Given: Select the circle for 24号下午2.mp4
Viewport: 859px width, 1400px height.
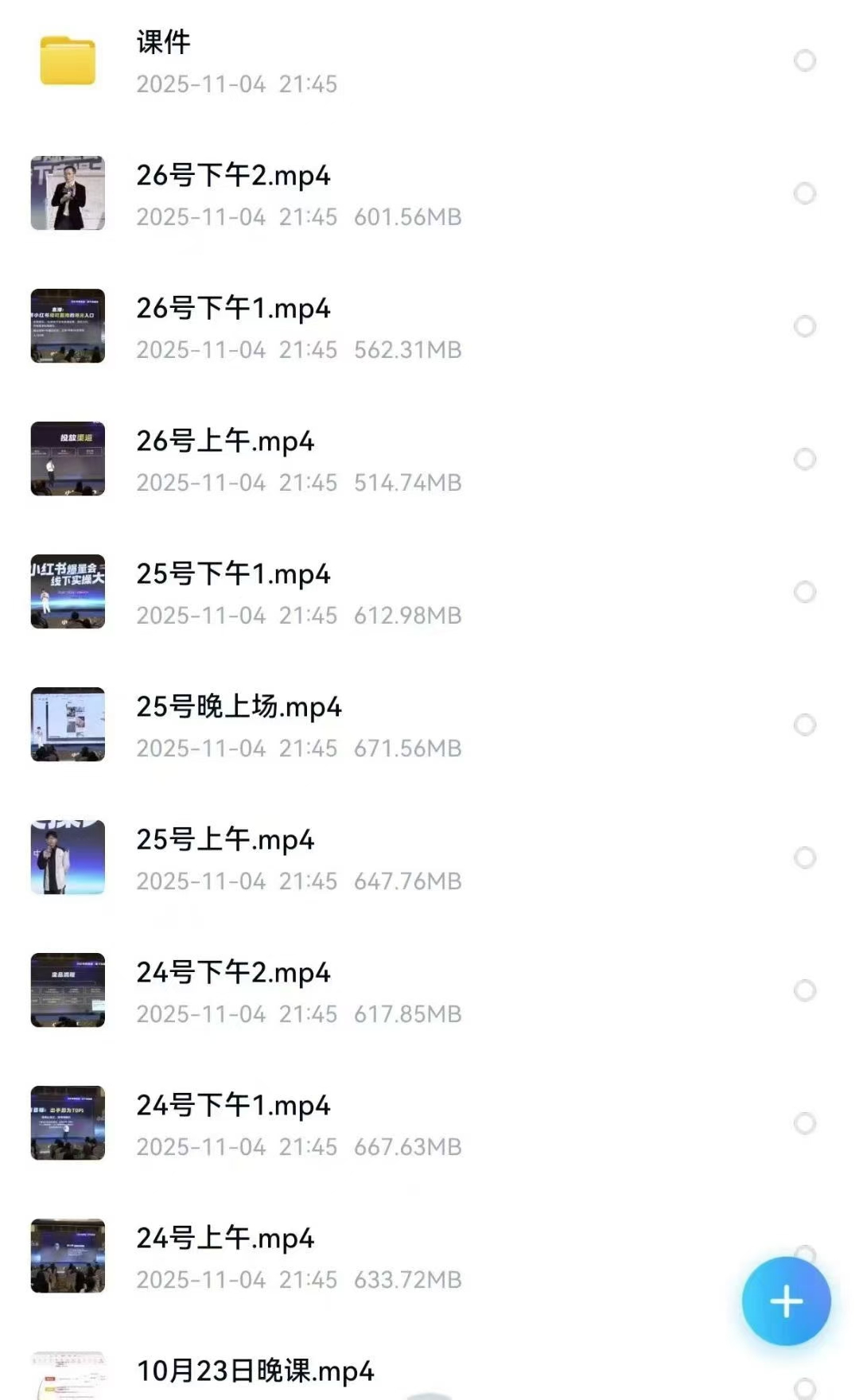Looking at the screenshot, I should 805,990.
